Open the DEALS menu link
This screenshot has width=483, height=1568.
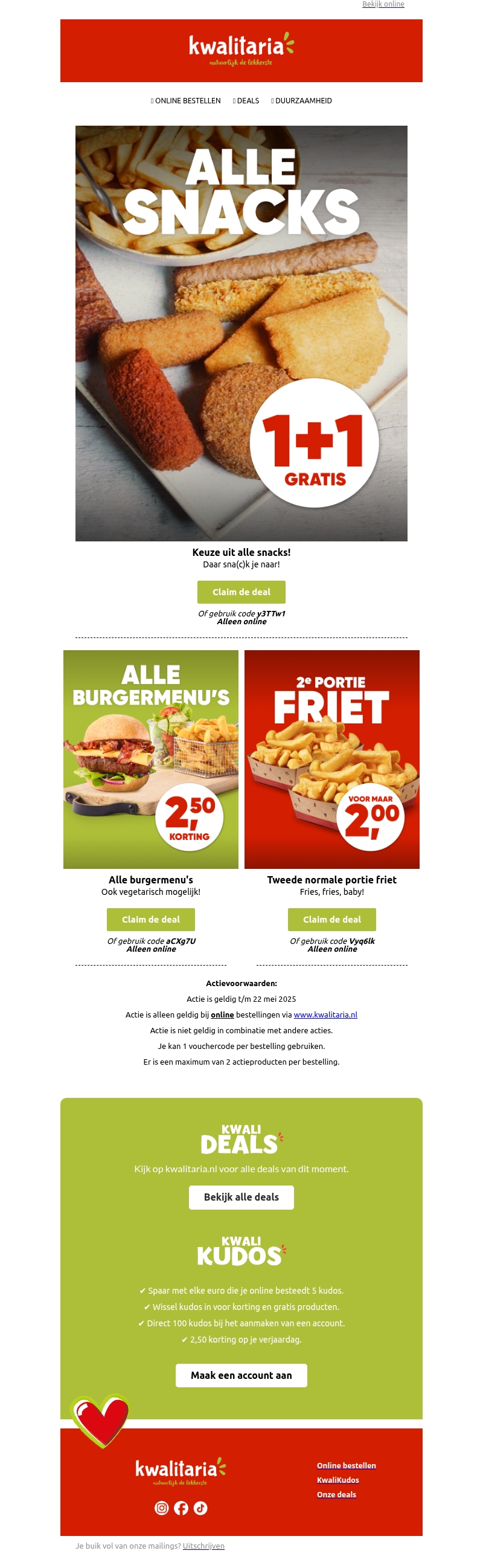pyautogui.click(x=246, y=101)
